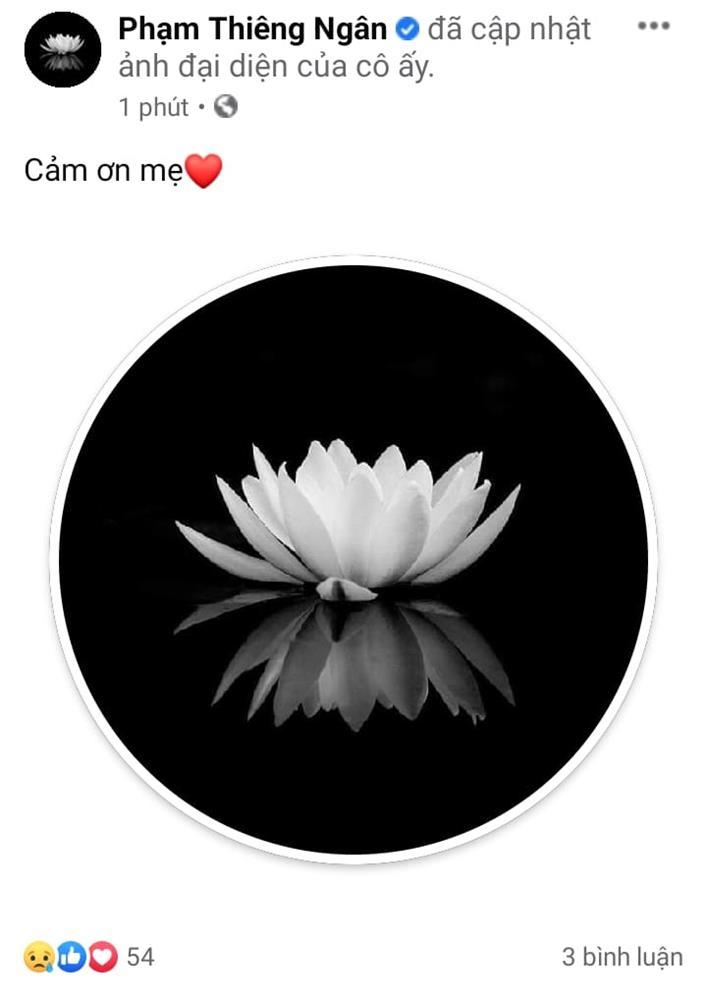Open Phạm Thiêng Ngân's small avatar
This screenshot has width=707, height=1000.
tap(62, 50)
